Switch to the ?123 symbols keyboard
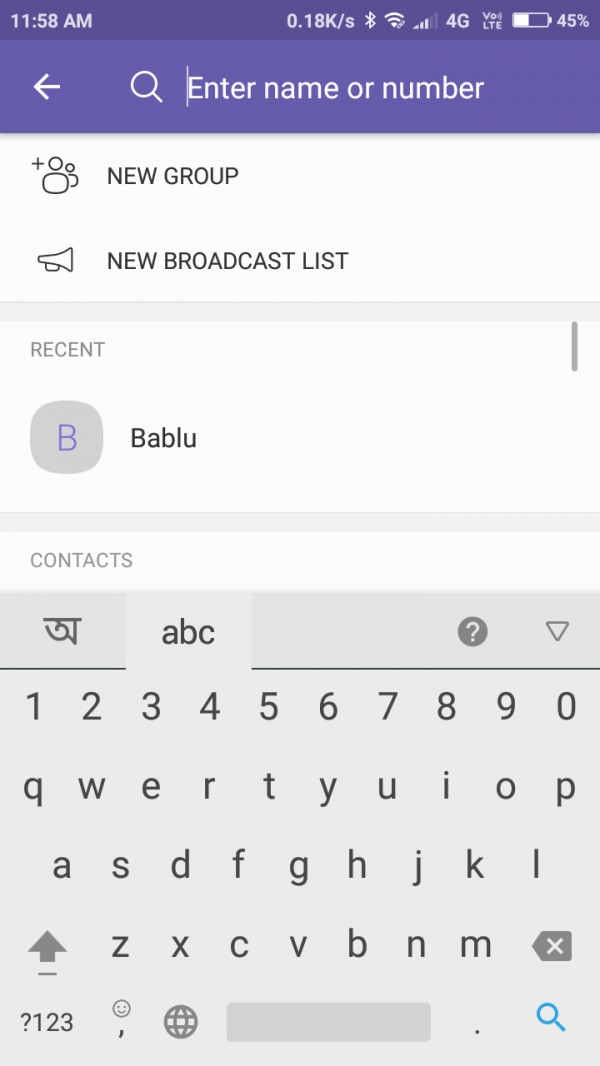The height and width of the screenshot is (1066, 600). (47, 1021)
